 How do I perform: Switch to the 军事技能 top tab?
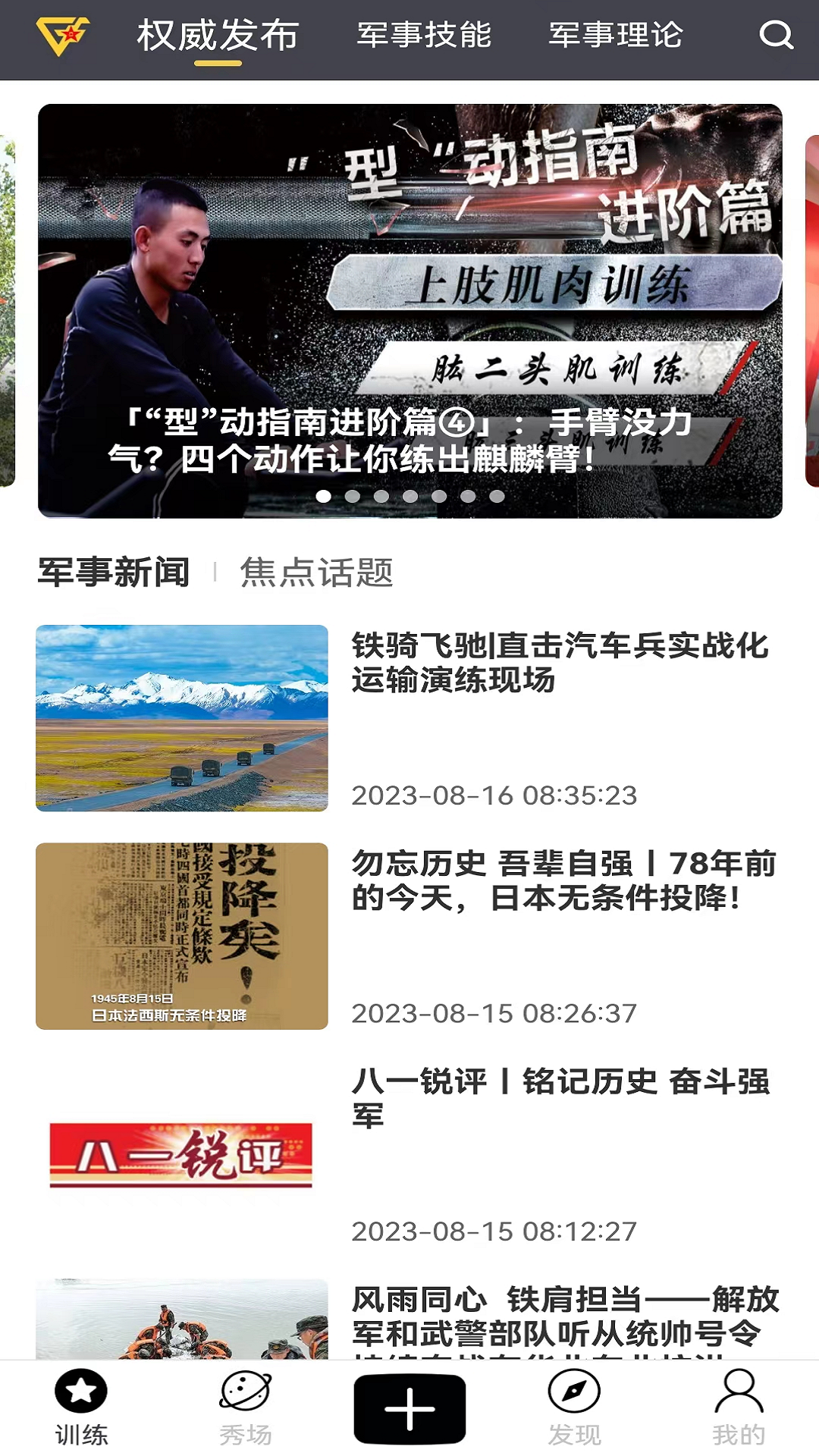424,35
